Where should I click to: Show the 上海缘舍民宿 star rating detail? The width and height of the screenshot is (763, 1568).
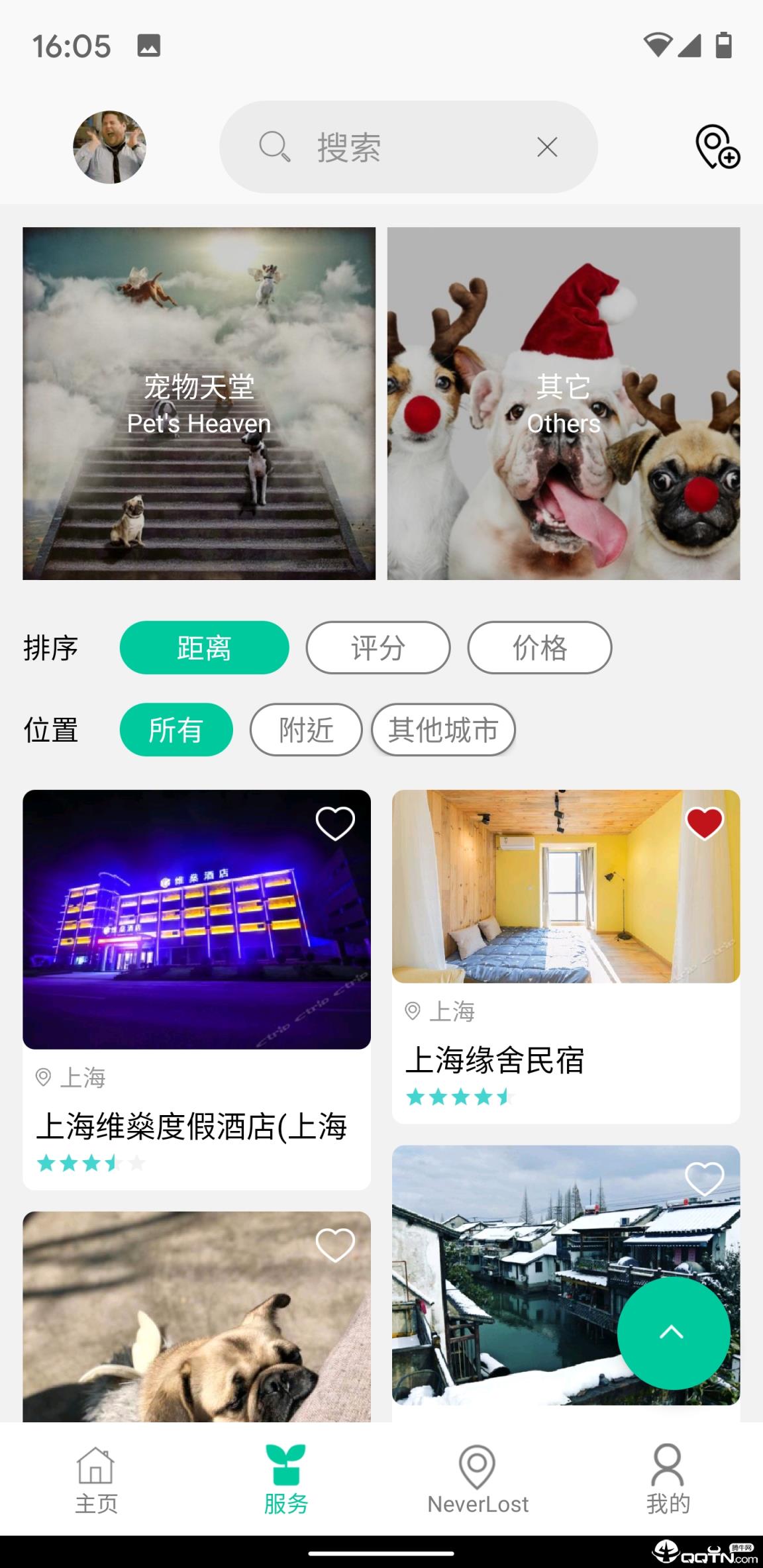(459, 1096)
